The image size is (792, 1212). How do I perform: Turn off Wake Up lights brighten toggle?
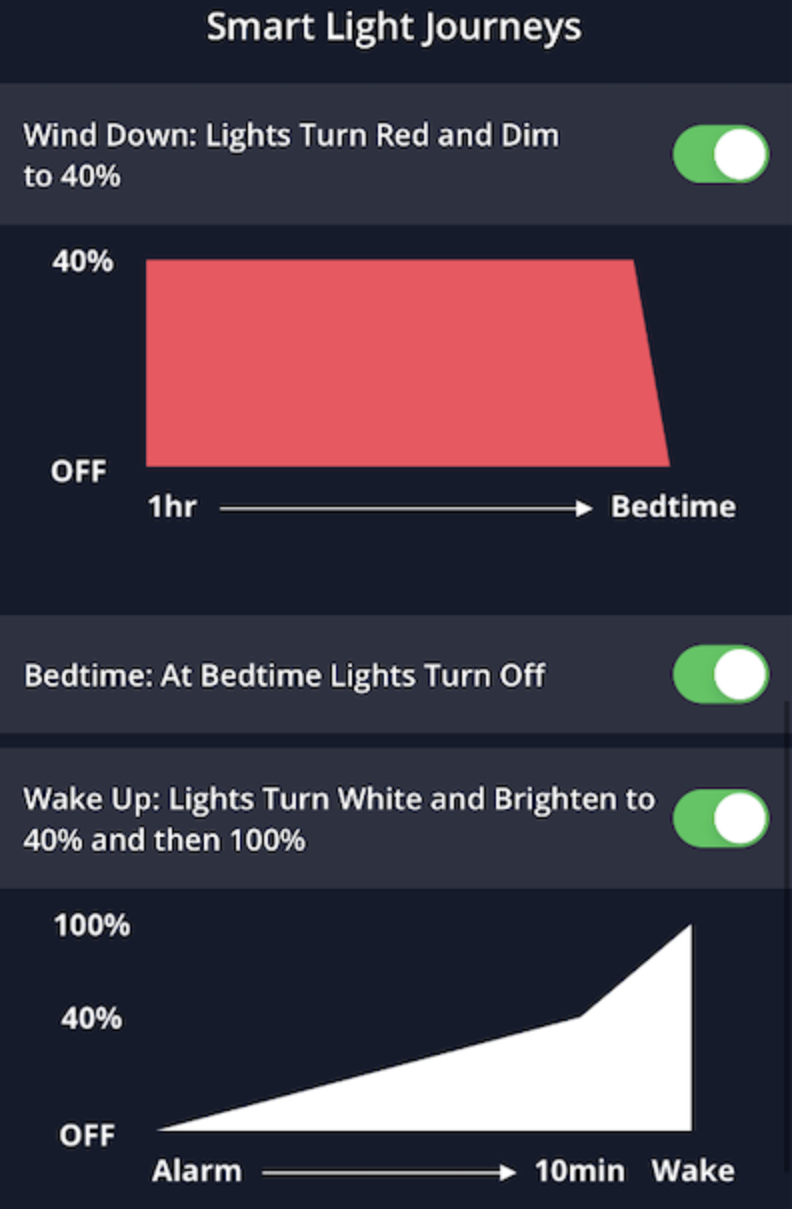[720, 819]
